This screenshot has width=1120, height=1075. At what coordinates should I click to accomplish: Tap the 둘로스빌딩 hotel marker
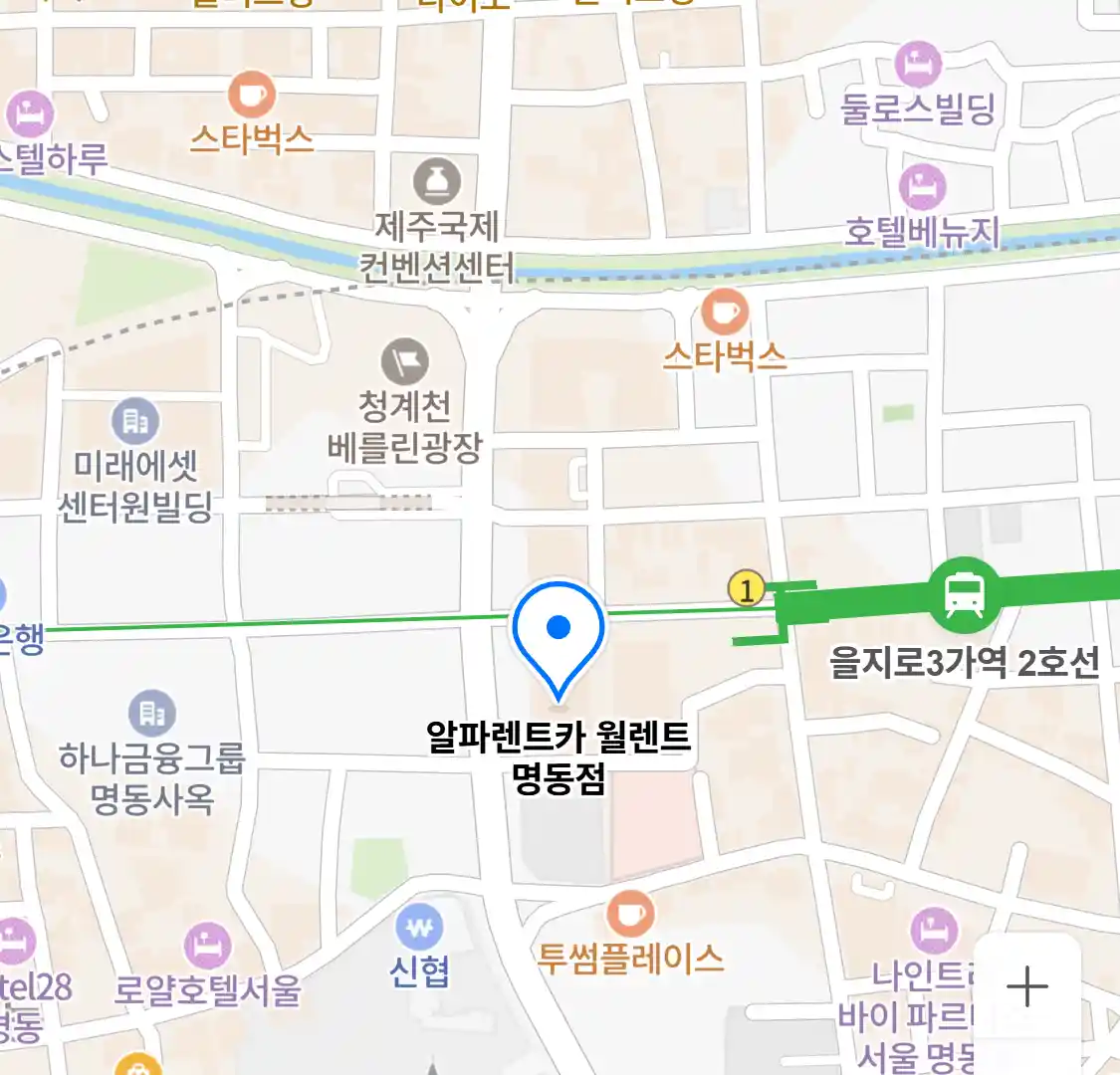click(x=918, y=65)
